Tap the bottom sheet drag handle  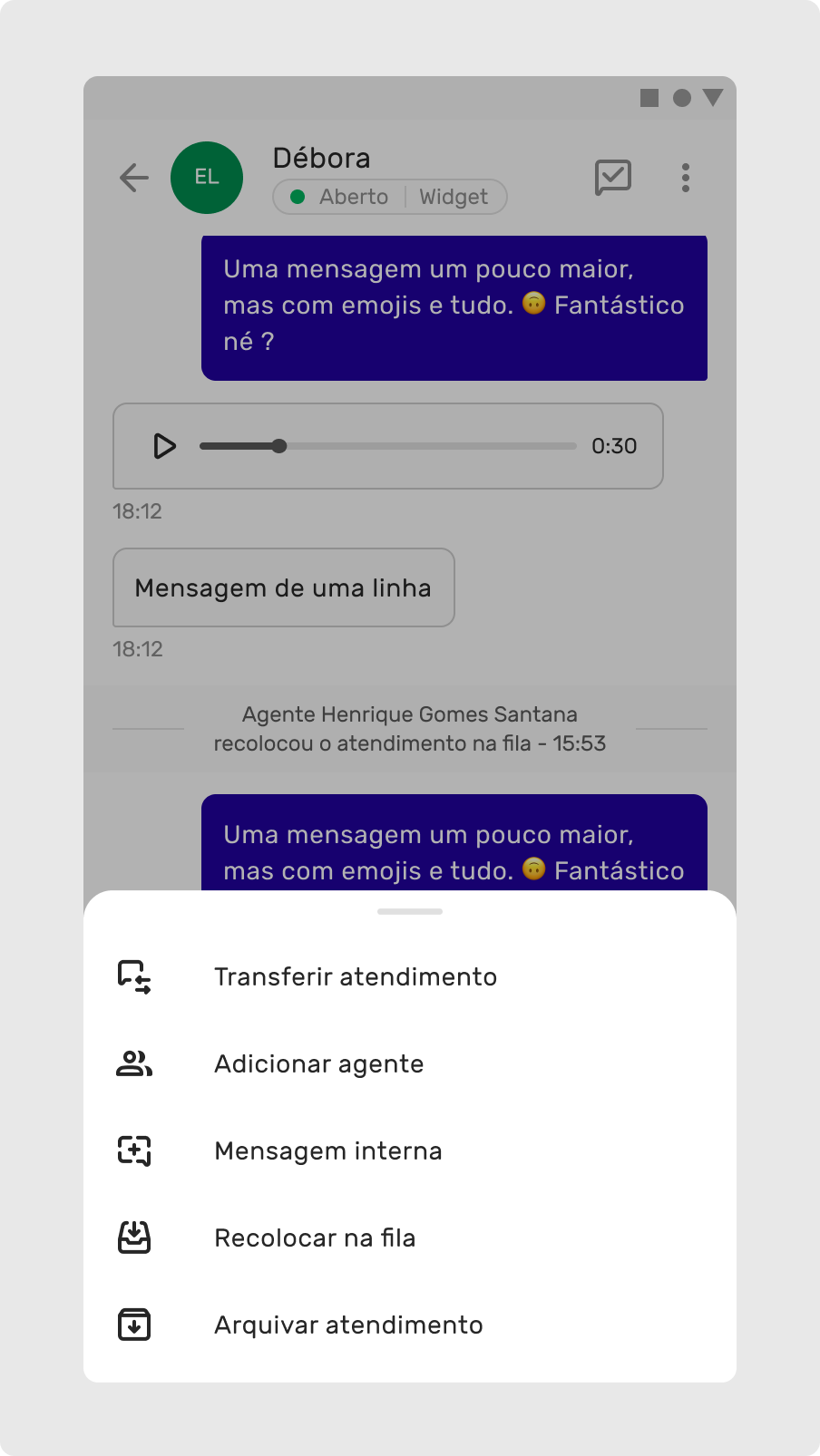(x=410, y=911)
